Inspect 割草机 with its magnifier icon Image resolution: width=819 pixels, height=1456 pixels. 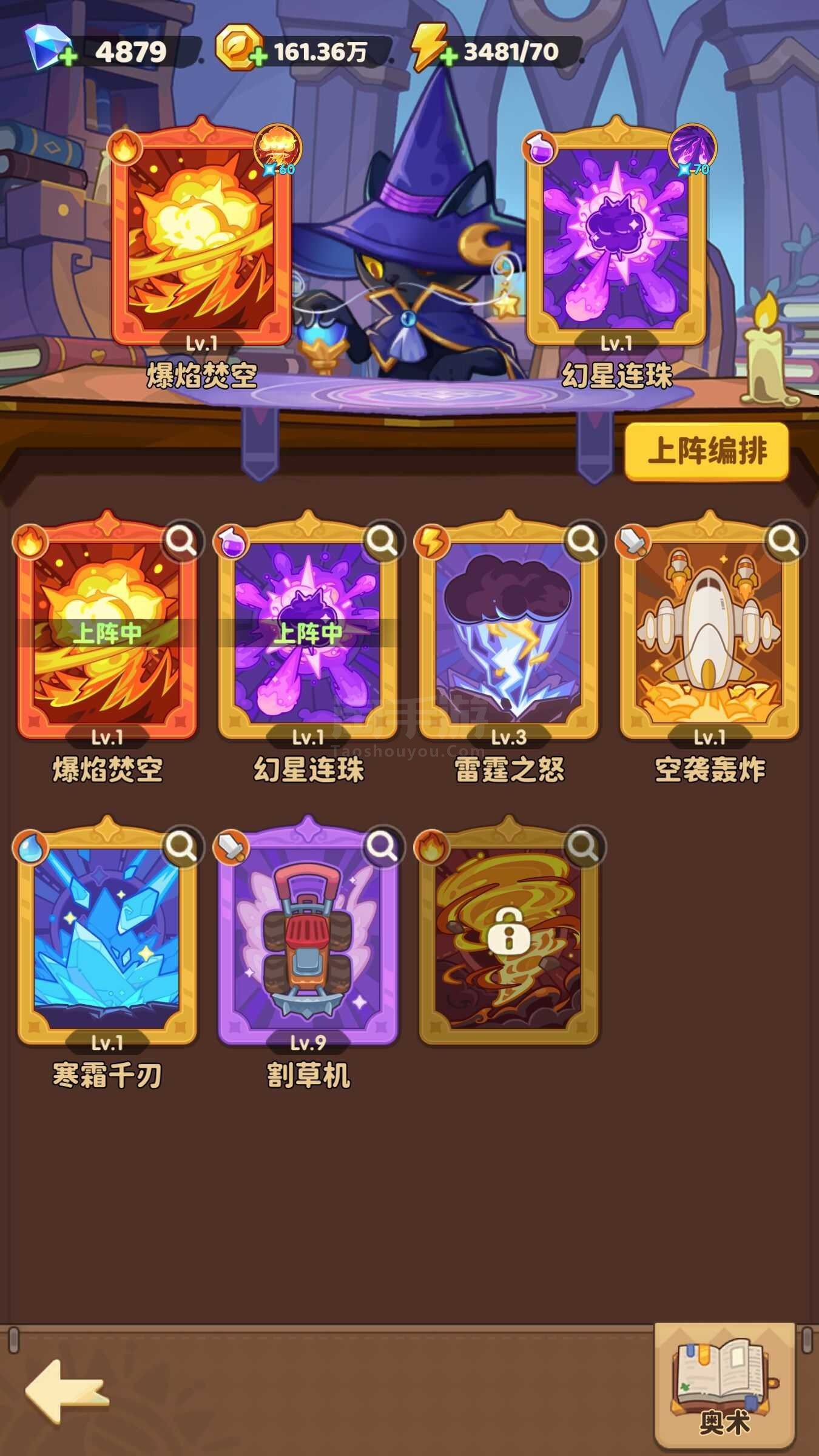(382, 845)
